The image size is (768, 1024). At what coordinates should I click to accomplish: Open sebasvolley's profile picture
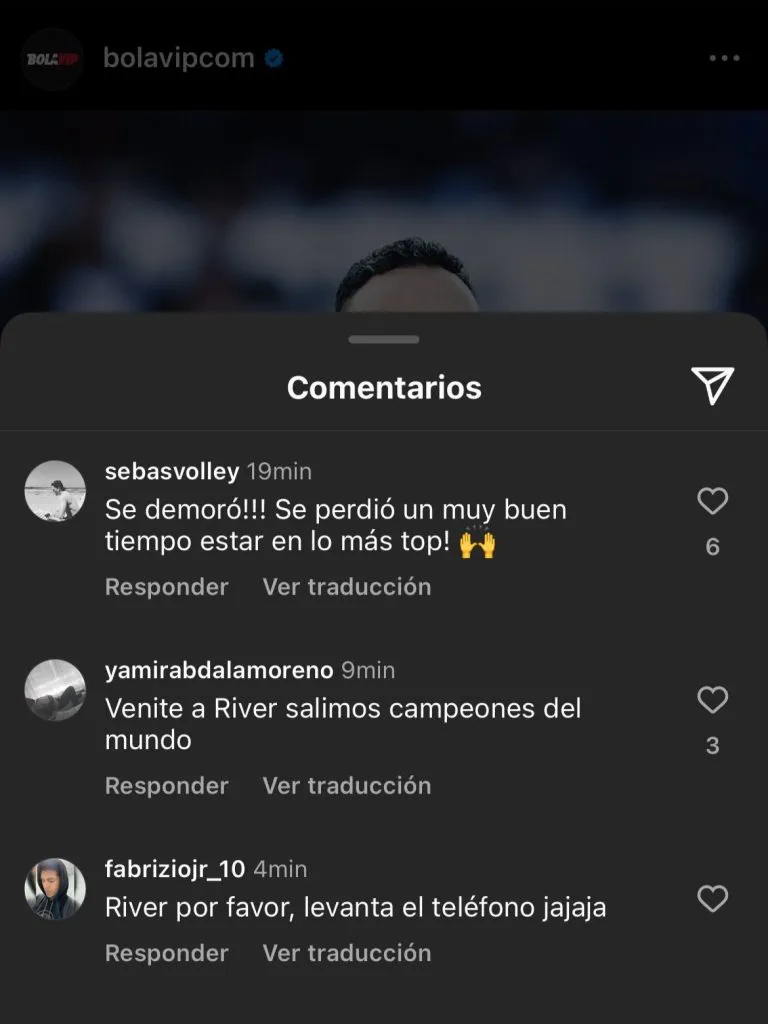pyautogui.click(x=55, y=490)
